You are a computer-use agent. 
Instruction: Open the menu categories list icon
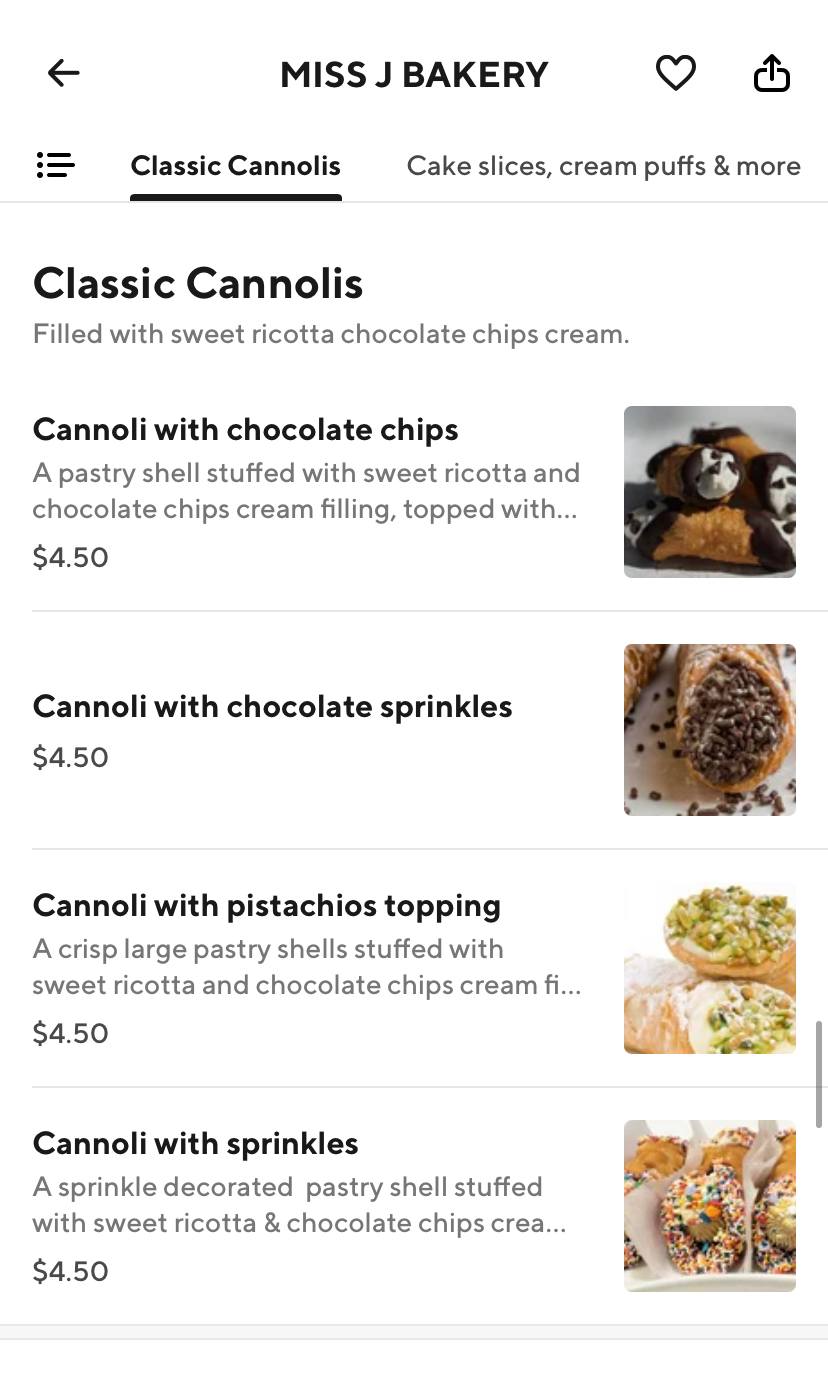pos(56,165)
